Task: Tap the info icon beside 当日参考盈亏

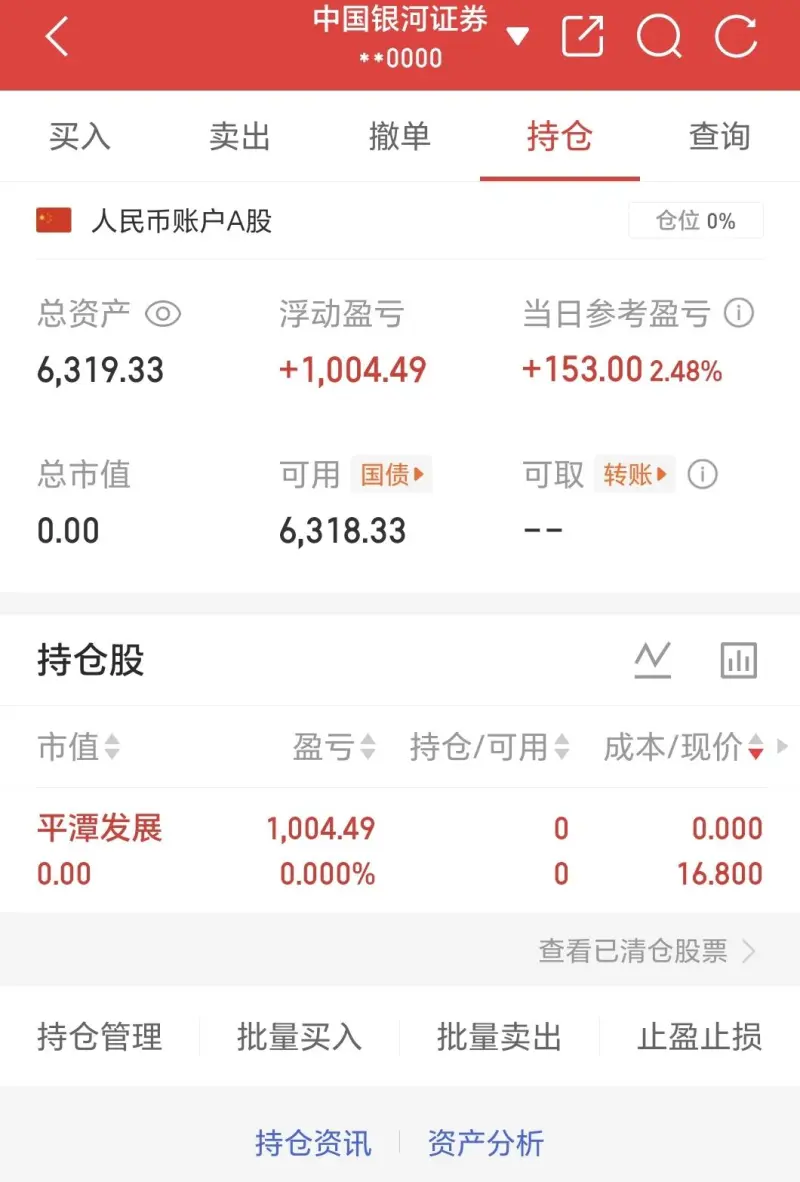Action: pos(738,314)
